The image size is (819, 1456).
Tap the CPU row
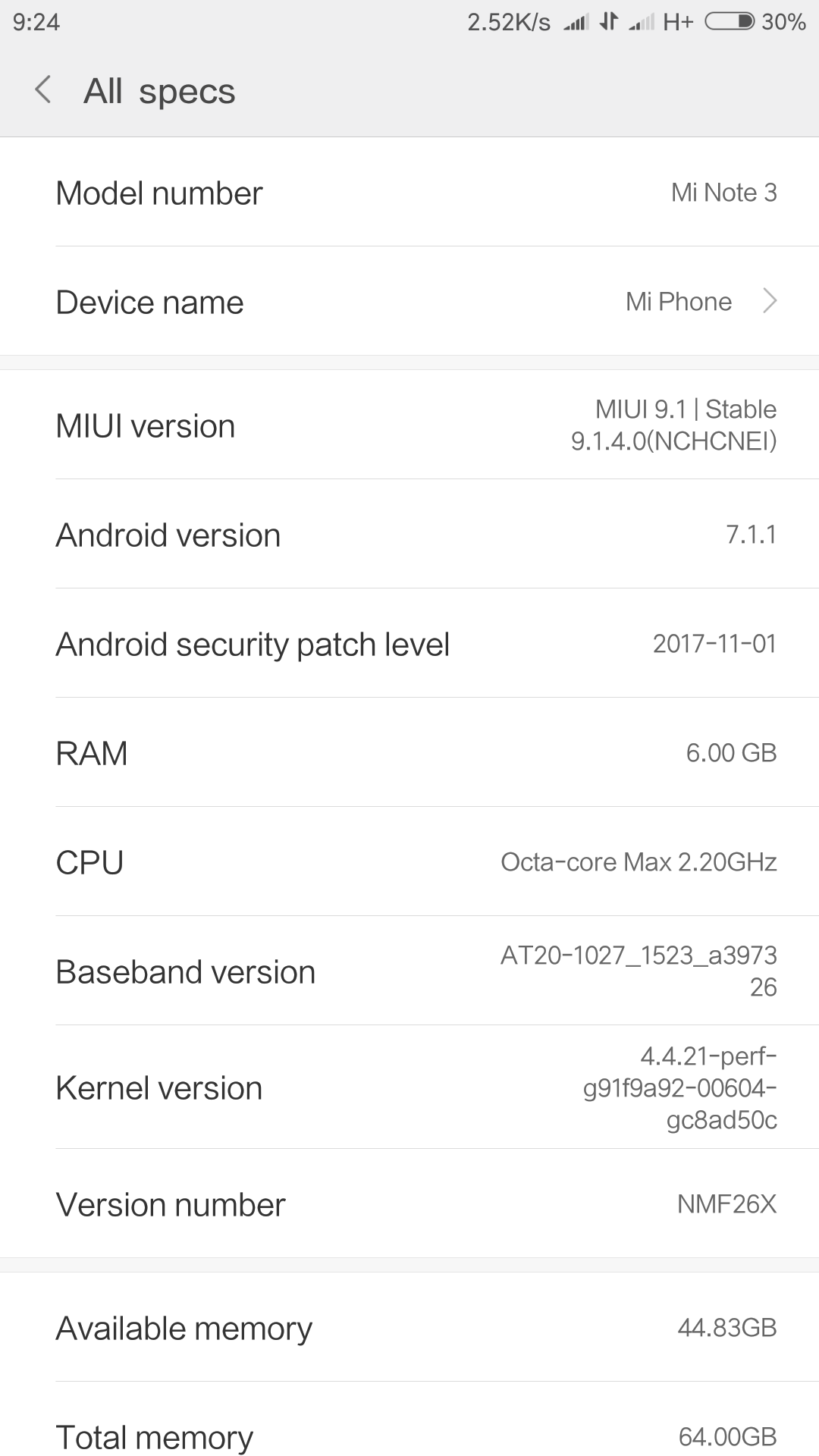409,861
